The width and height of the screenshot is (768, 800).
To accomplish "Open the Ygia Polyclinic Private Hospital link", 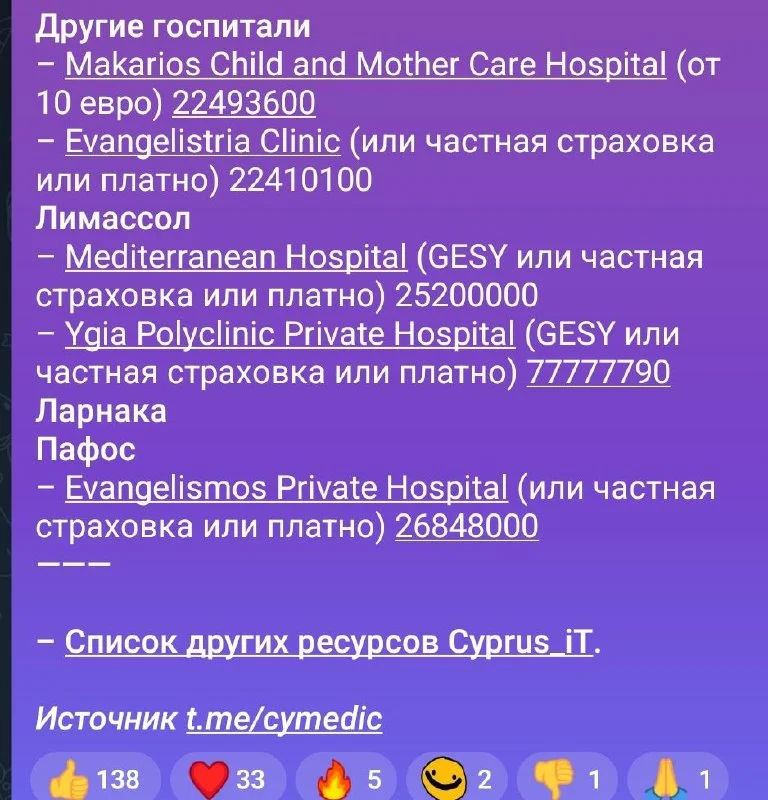I will pyautogui.click(x=289, y=334).
